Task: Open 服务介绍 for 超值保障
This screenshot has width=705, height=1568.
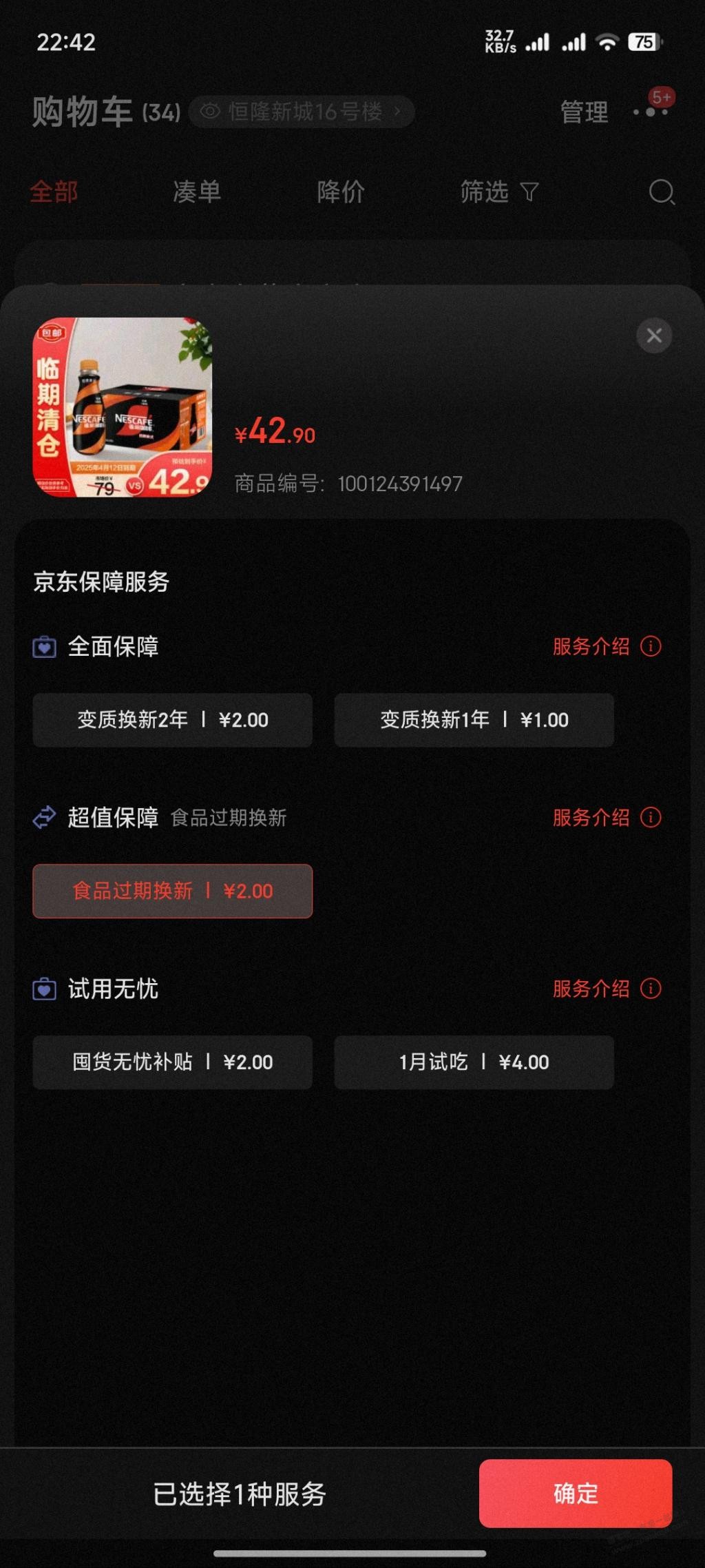Action: point(607,817)
